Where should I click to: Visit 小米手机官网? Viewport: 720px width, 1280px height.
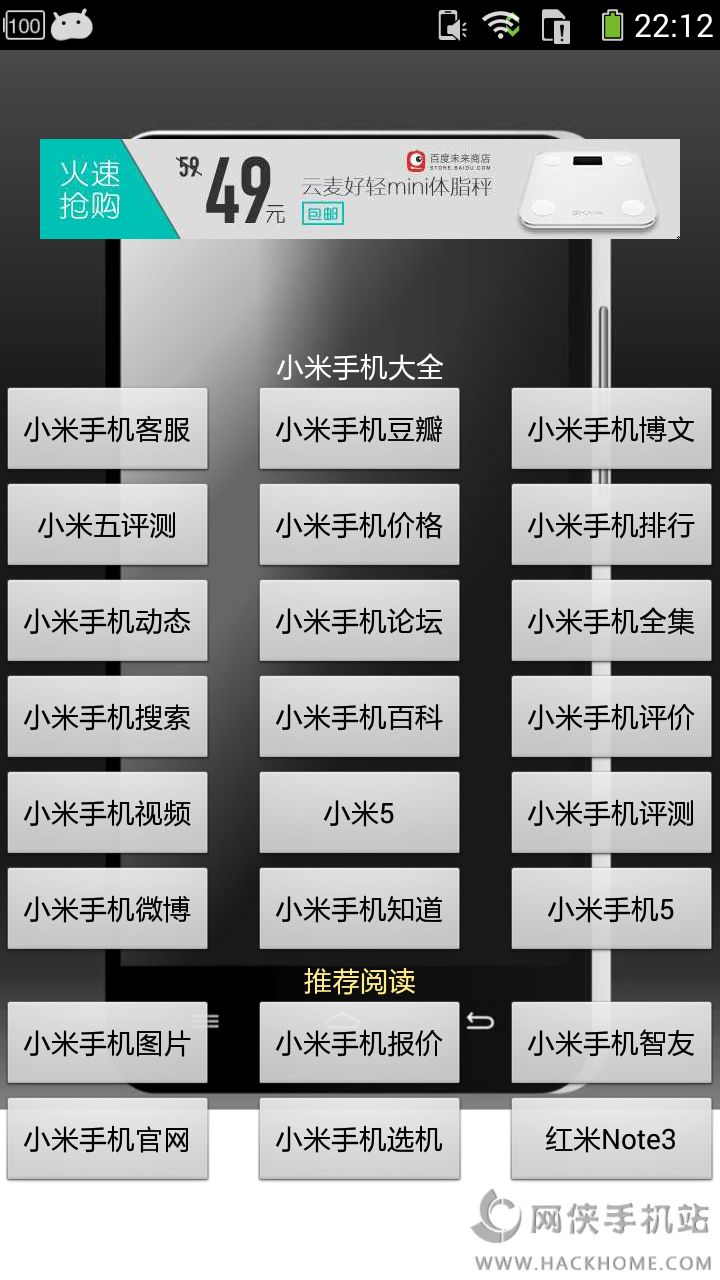pos(108,1139)
